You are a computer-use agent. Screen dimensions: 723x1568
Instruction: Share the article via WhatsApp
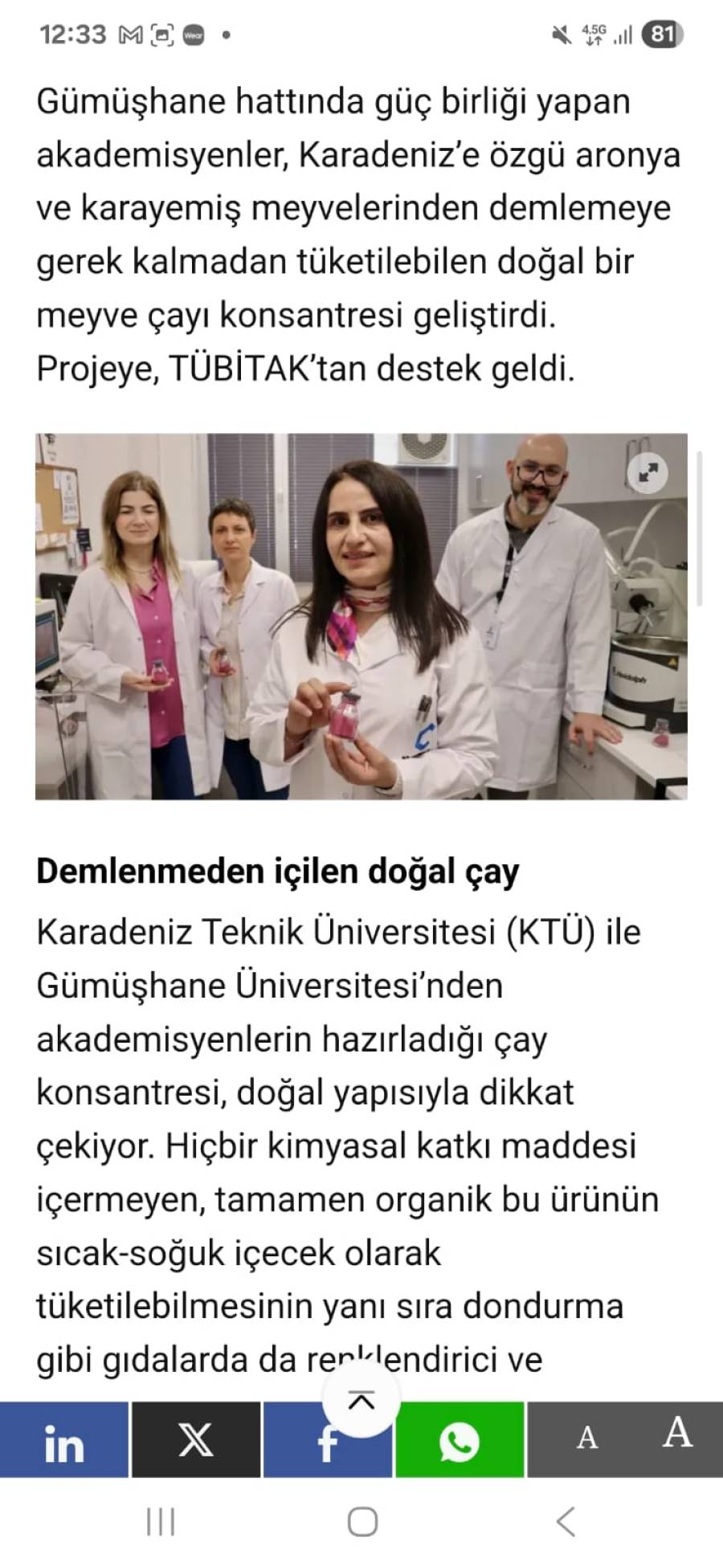point(460,1440)
